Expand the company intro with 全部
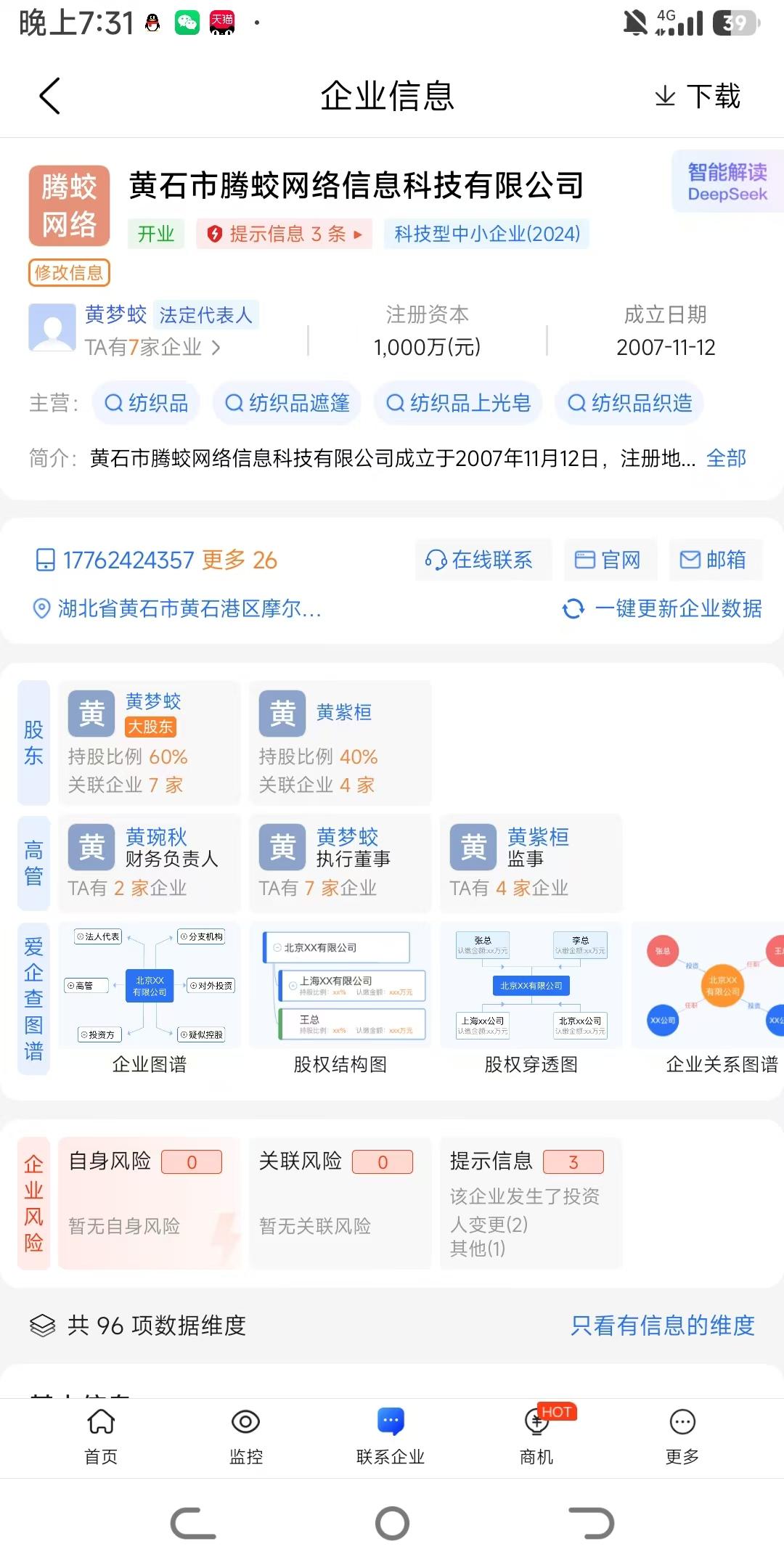 tap(726, 458)
